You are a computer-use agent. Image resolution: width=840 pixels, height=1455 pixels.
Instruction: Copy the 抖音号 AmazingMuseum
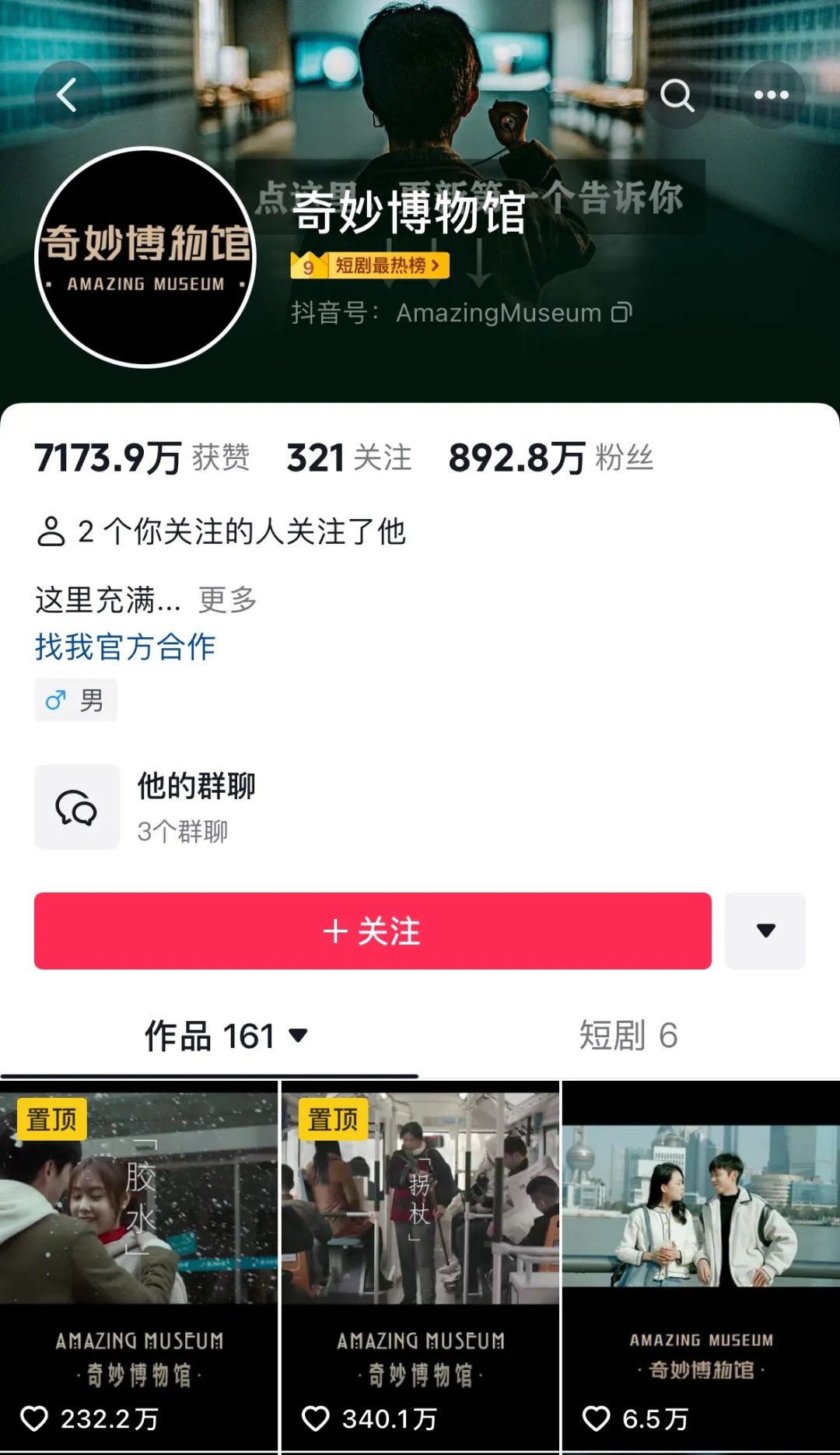point(621,313)
